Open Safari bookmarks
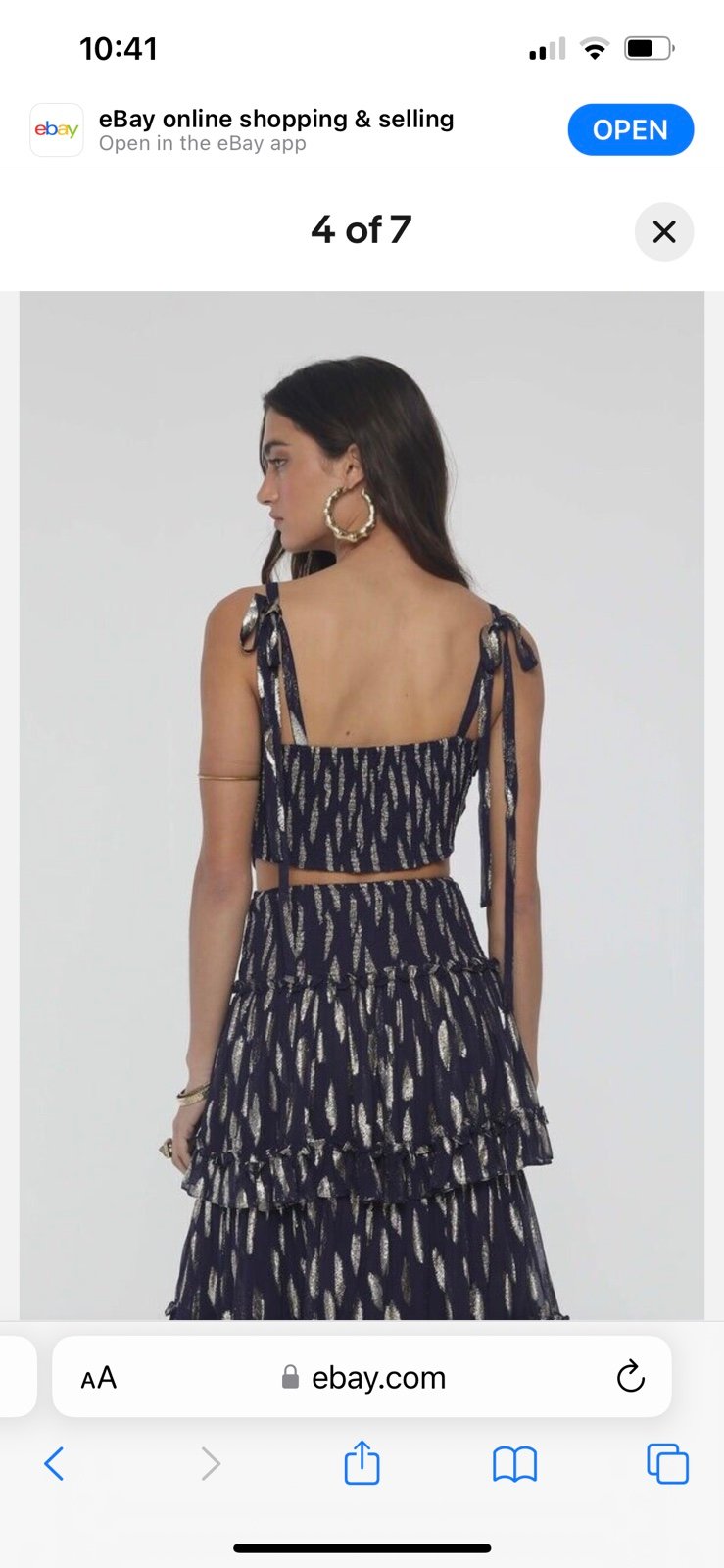 click(x=514, y=1464)
